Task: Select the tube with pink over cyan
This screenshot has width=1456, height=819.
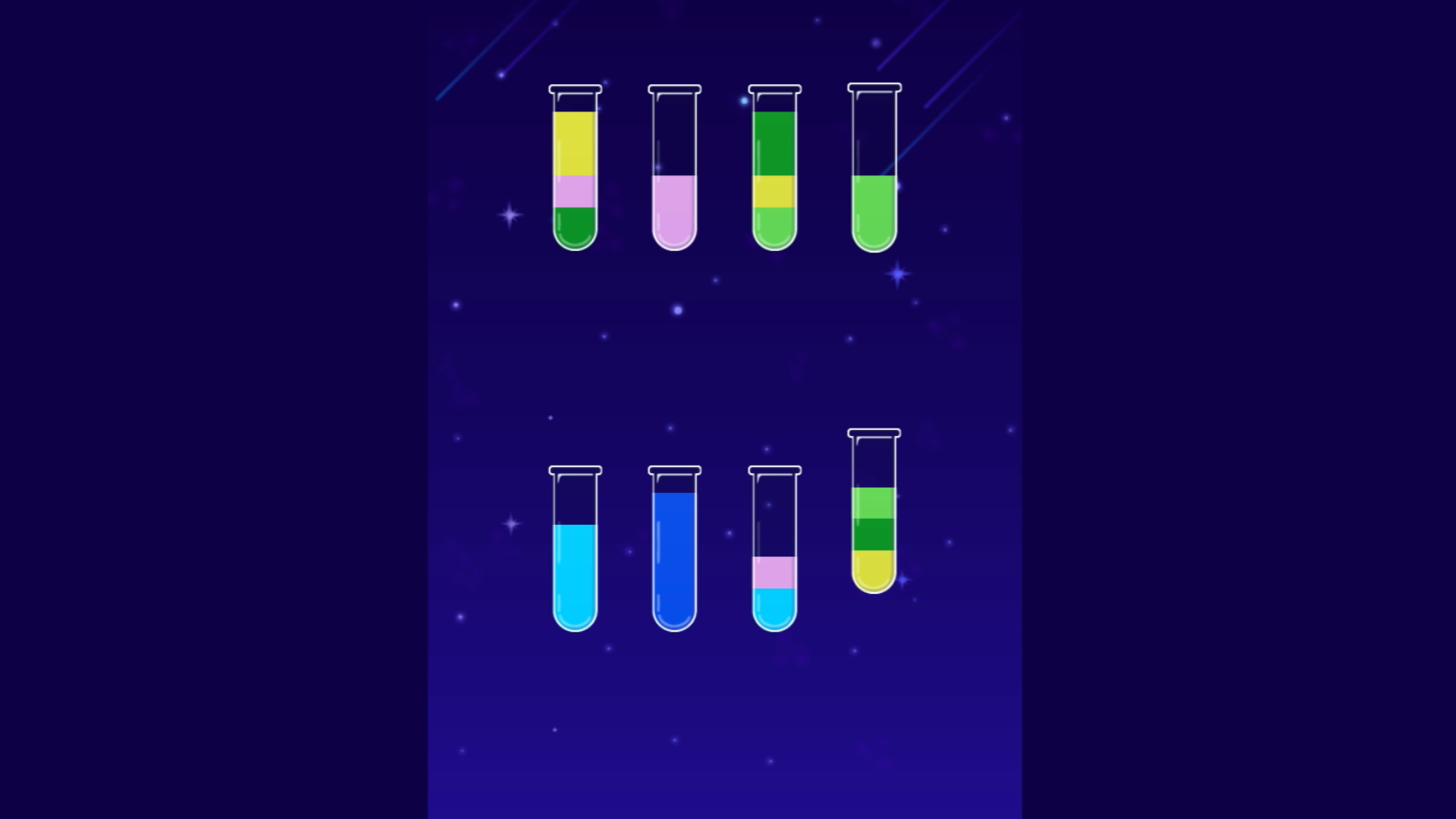Action: (x=774, y=549)
